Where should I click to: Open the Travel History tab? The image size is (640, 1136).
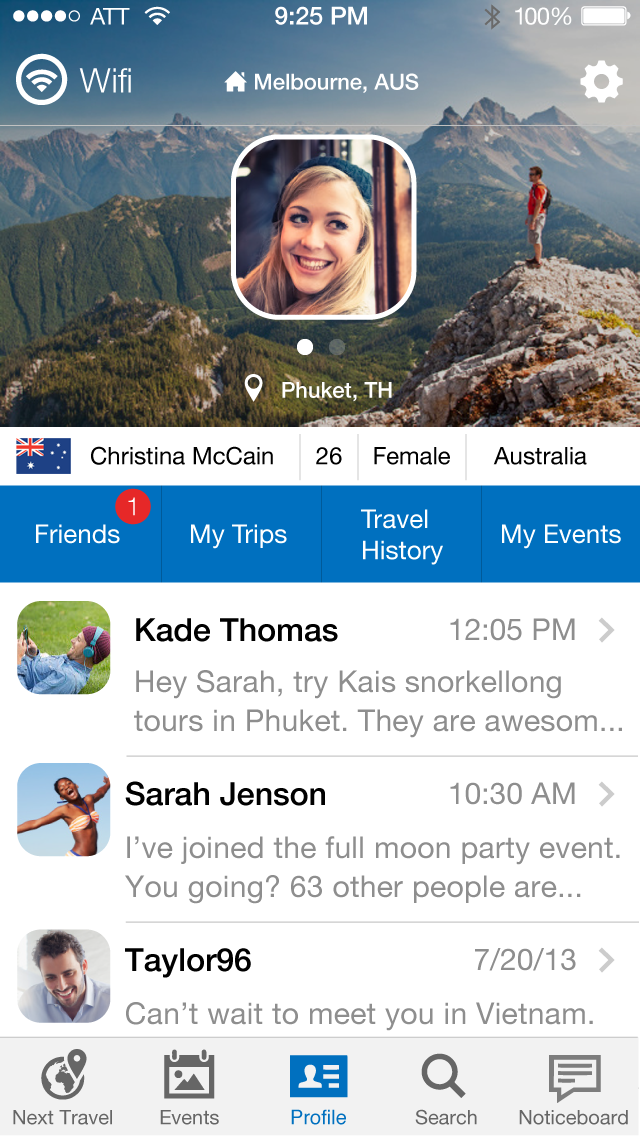click(x=402, y=534)
